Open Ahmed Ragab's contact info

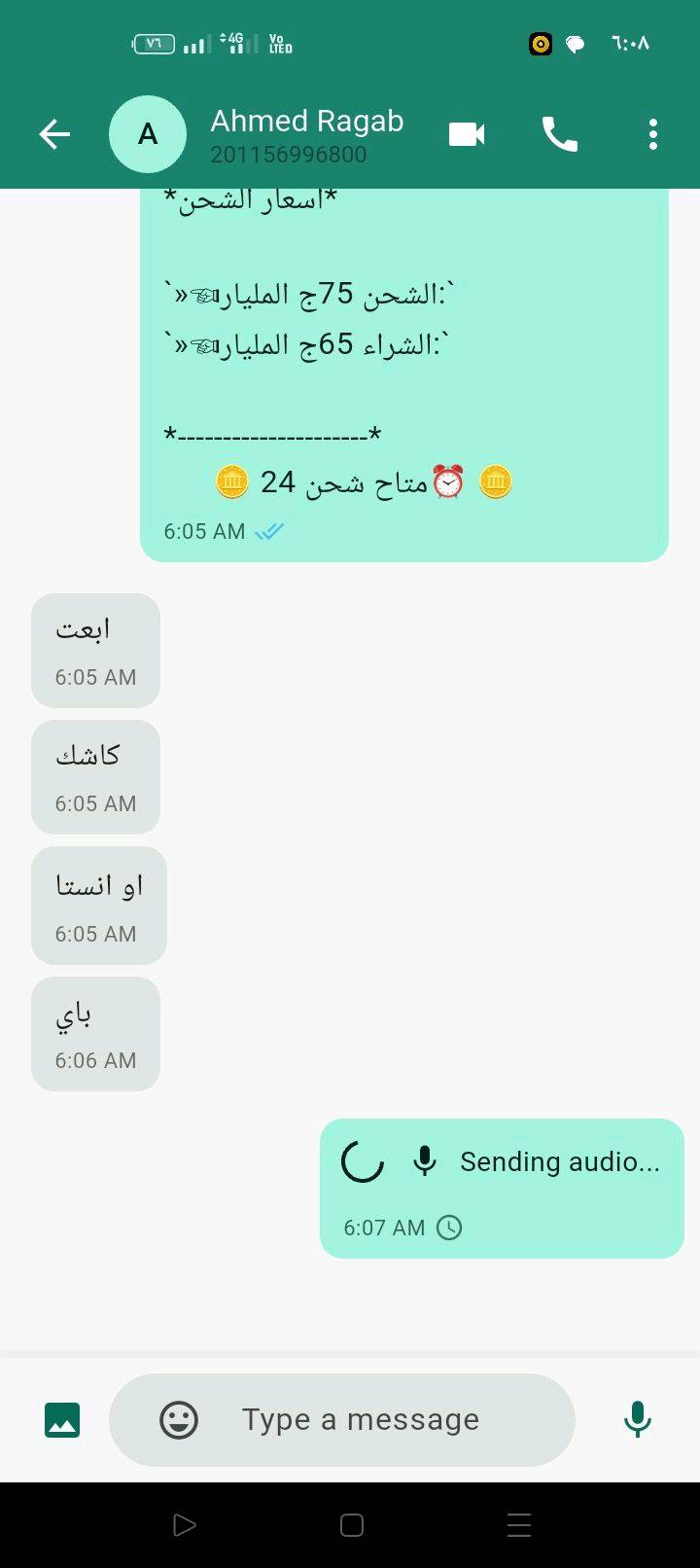[x=306, y=134]
